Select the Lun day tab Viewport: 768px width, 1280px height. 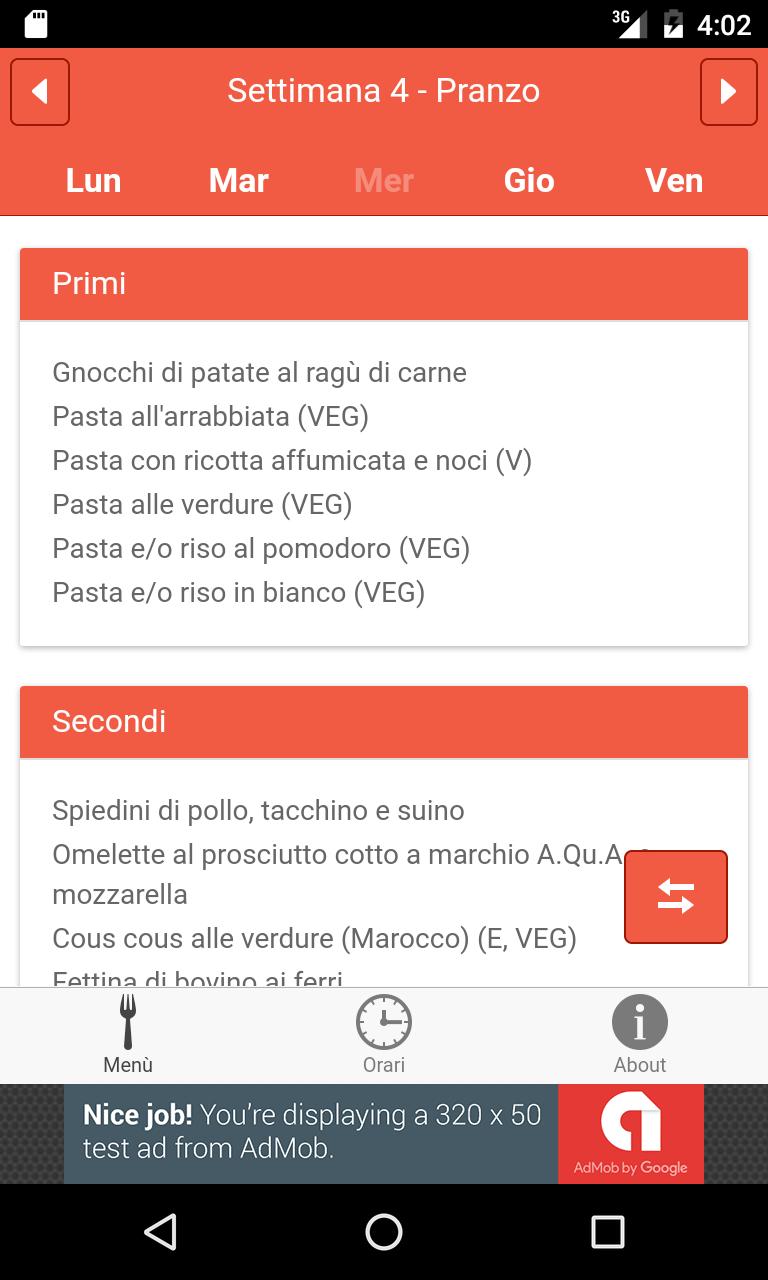93,180
